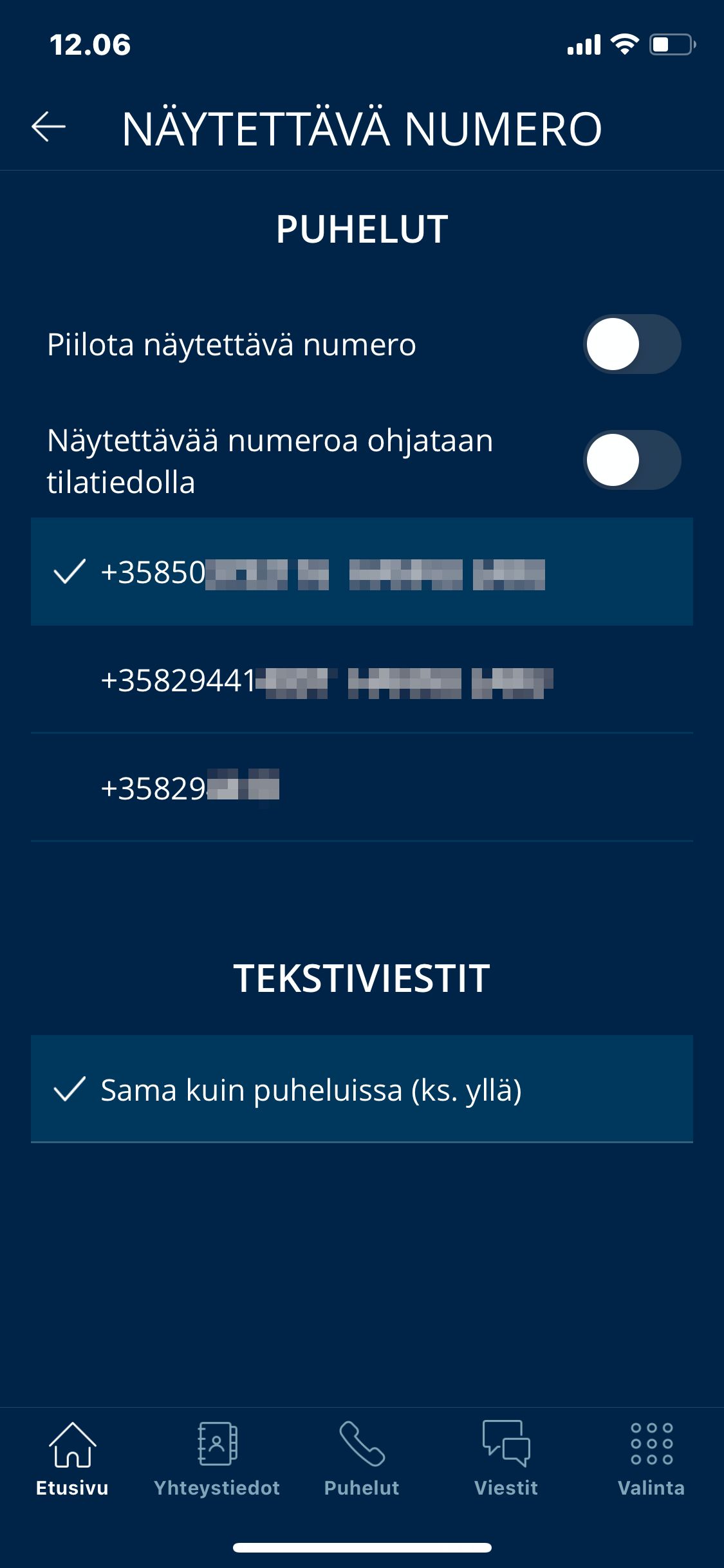Choose the number starting with +35829441
Screen dimensions: 724x1568
pyautogui.click(x=362, y=680)
